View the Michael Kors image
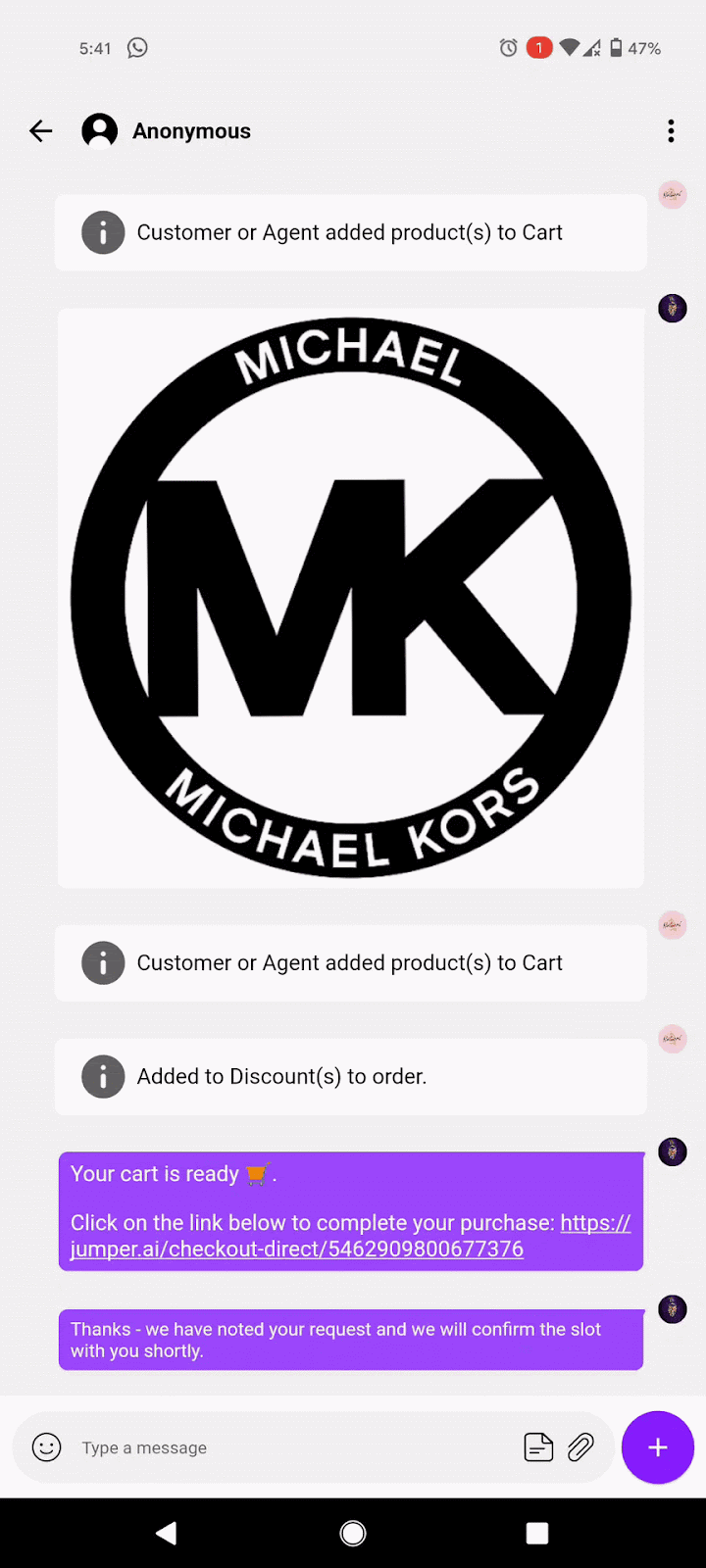 point(351,598)
